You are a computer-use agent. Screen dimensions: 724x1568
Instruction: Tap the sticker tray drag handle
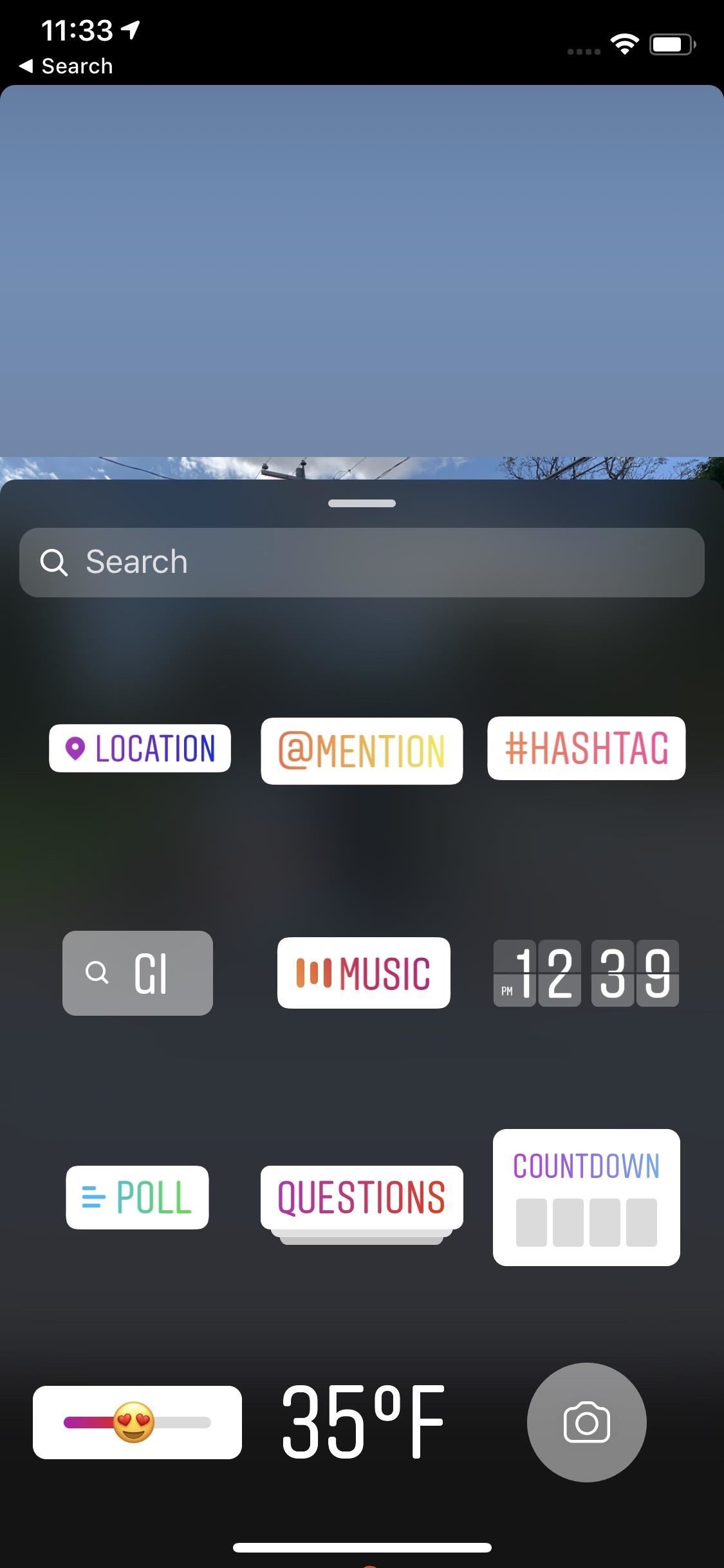[x=362, y=504]
